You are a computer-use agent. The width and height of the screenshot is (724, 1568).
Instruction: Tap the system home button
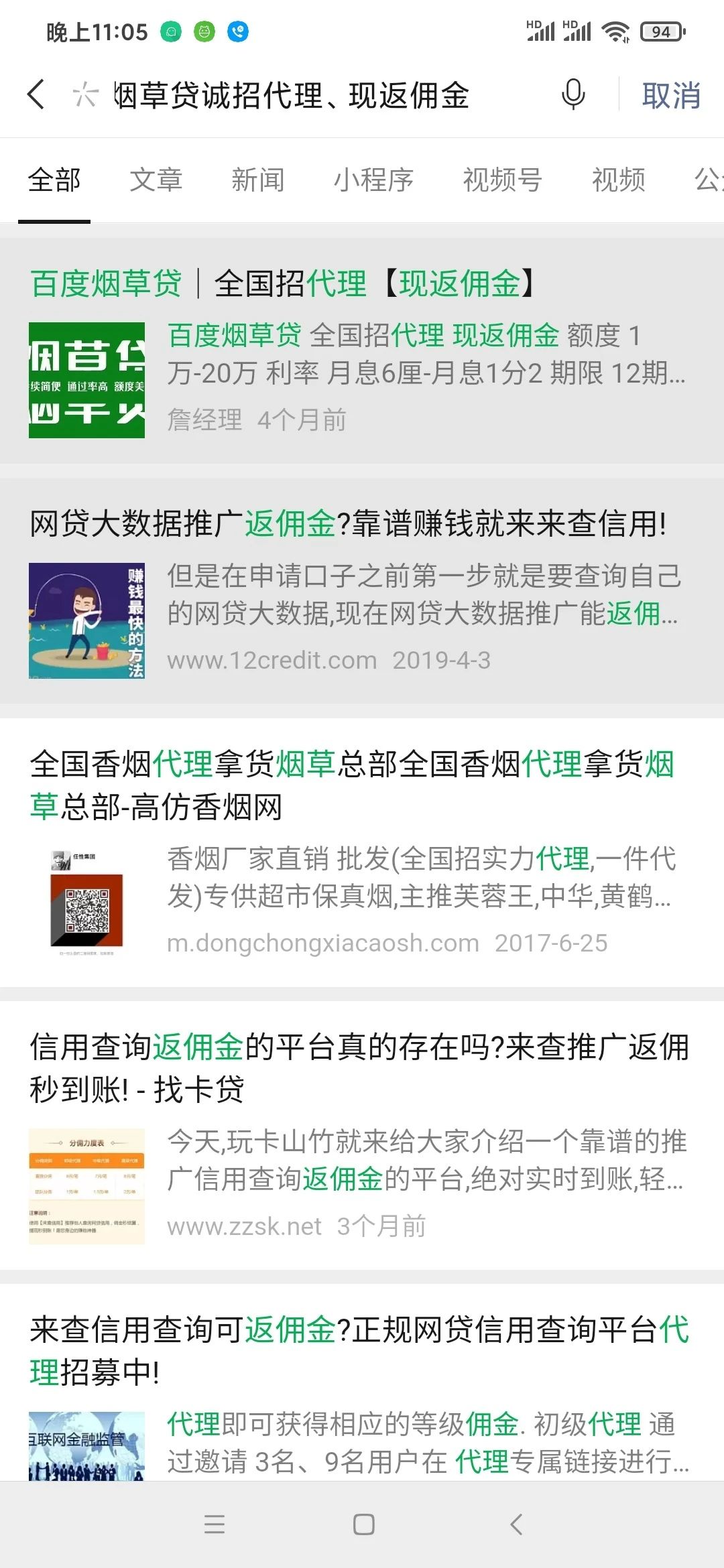click(363, 1524)
